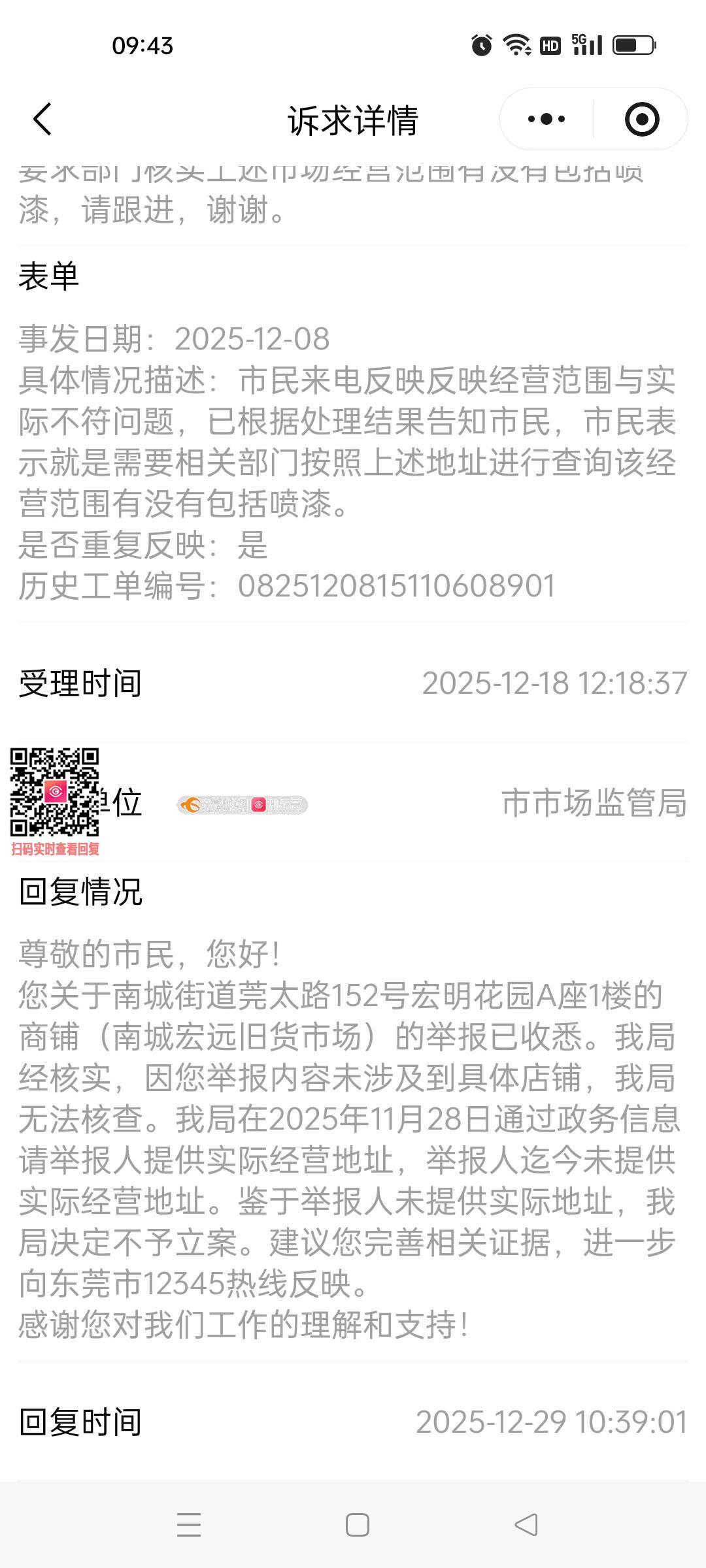
Task: Go back from the 诉求详情 page
Action: (x=42, y=120)
